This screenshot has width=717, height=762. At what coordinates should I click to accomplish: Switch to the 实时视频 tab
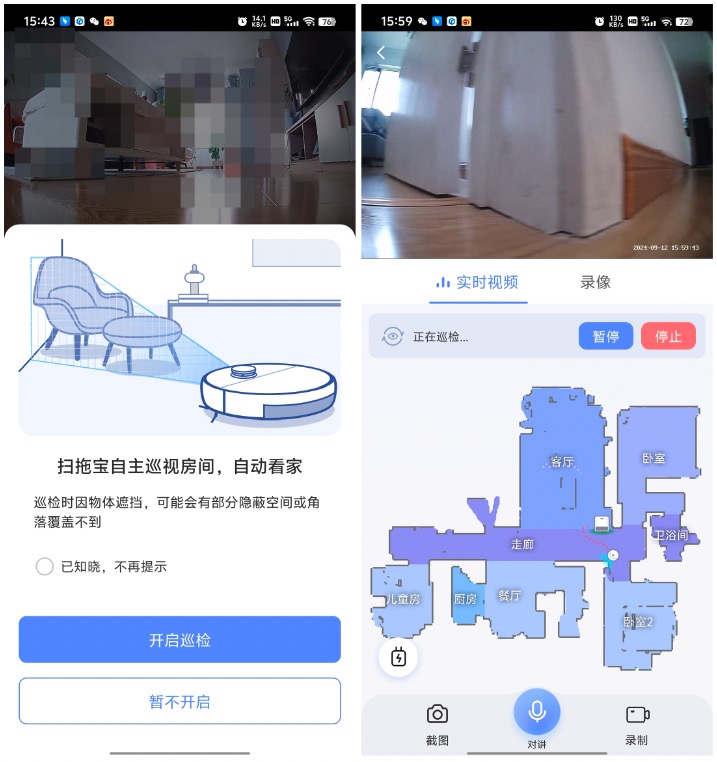pyautogui.click(x=478, y=282)
